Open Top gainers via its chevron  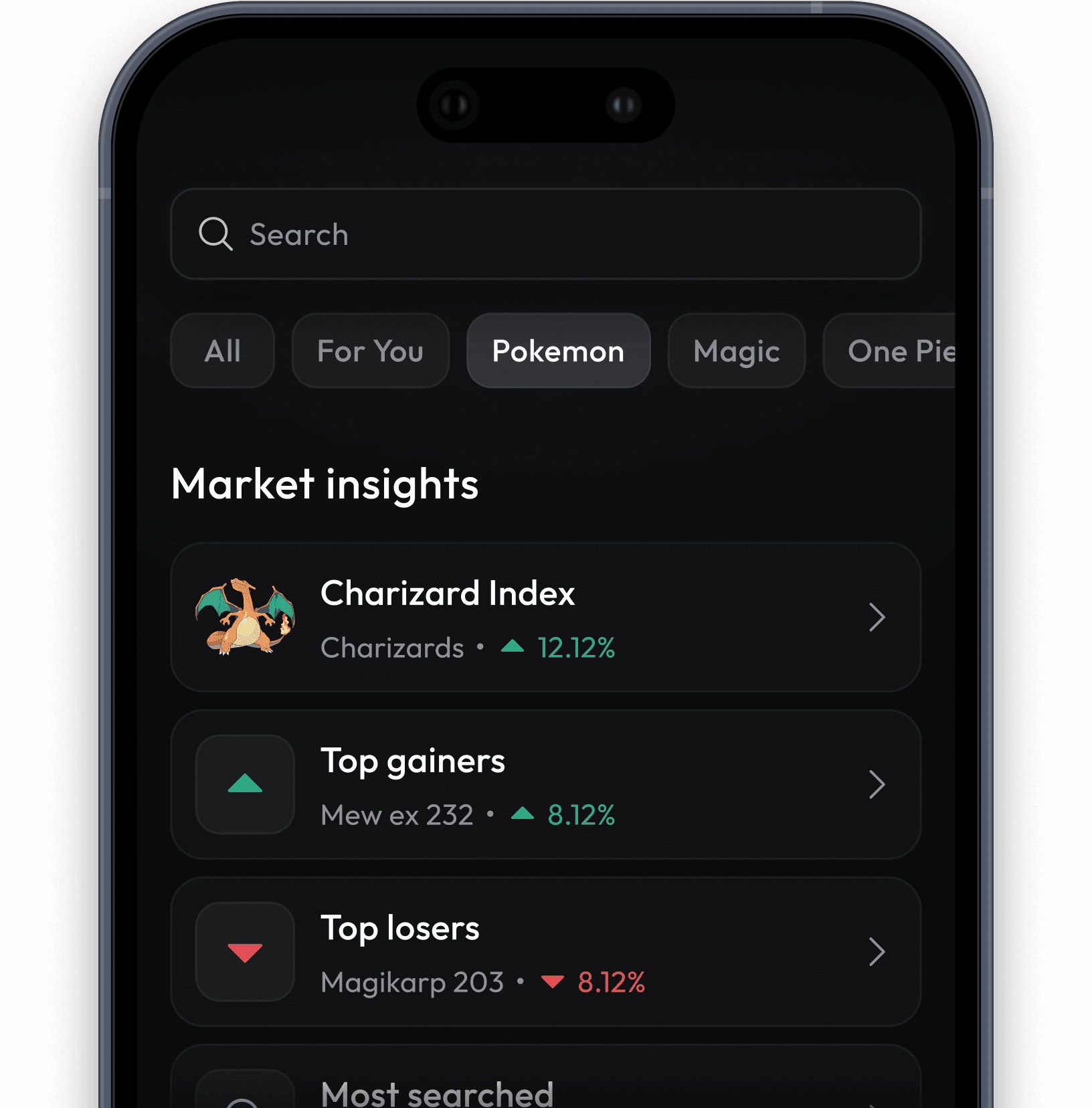[x=877, y=784]
